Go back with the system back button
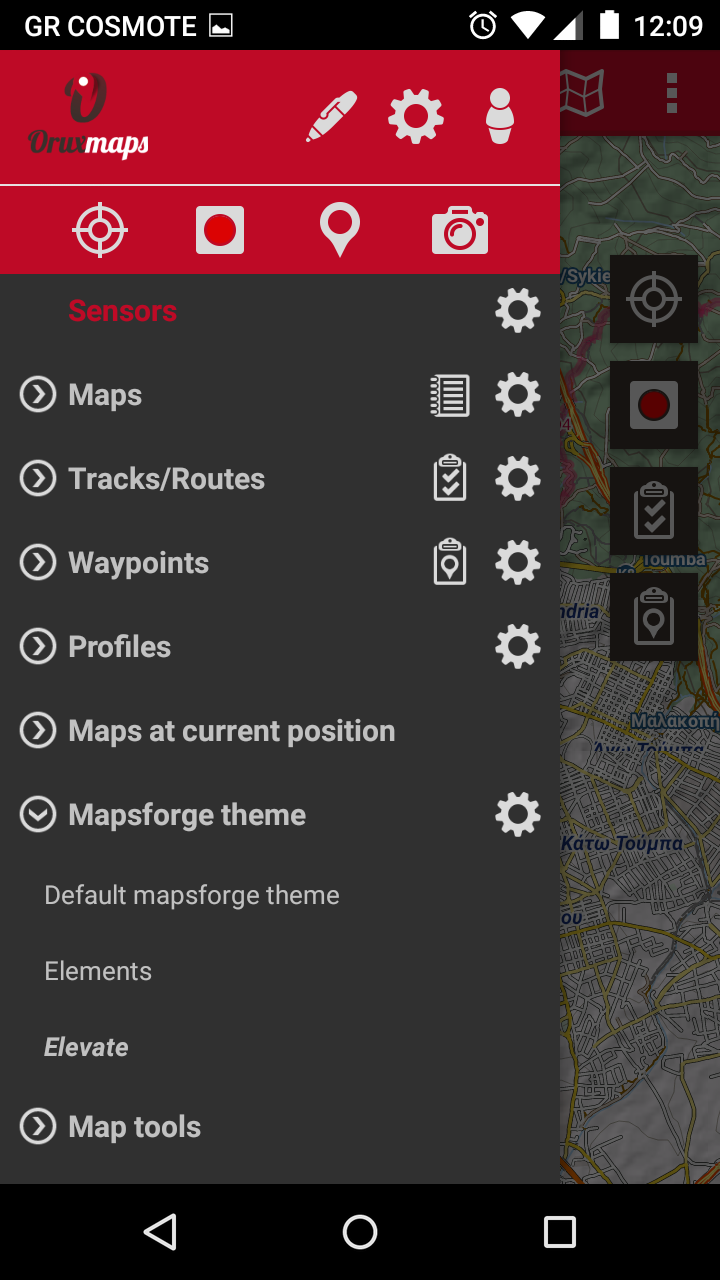Image resolution: width=720 pixels, height=1280 pixels. coord(160,1232)
